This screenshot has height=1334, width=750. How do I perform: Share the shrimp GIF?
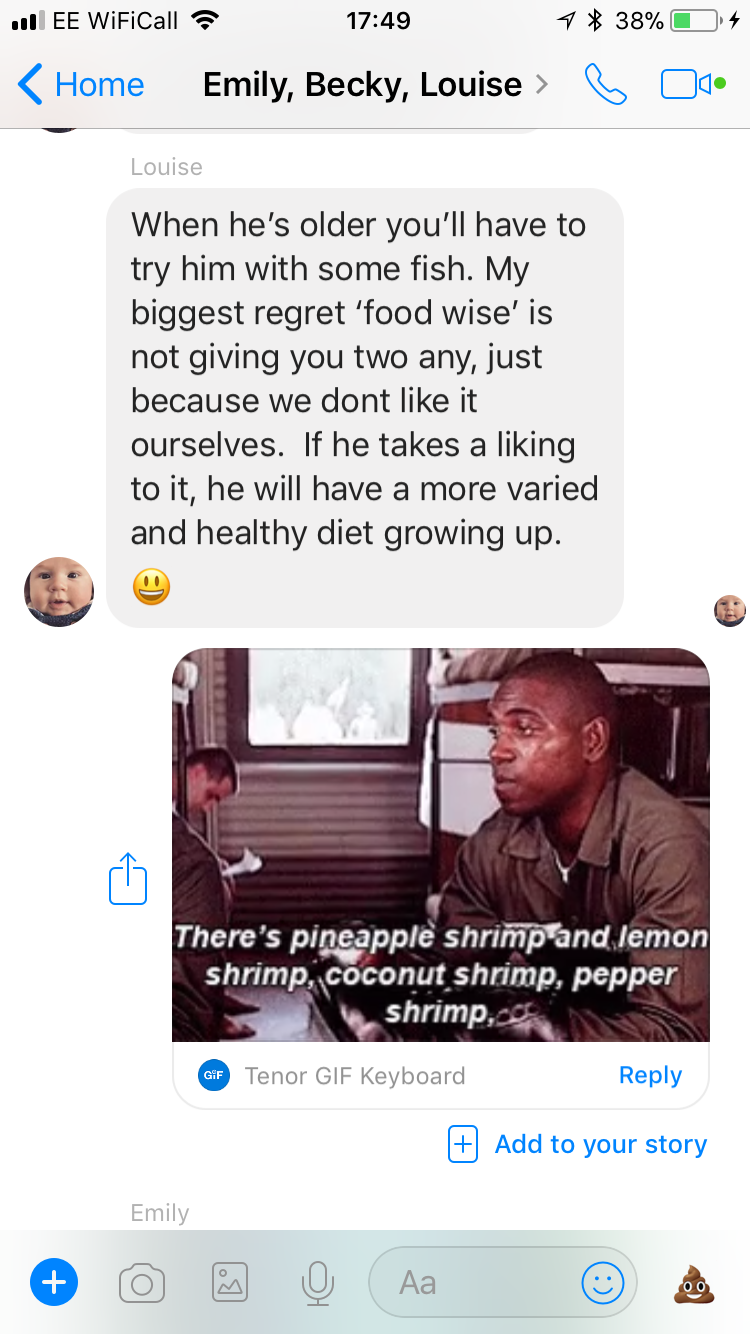[x=128, y=879]
